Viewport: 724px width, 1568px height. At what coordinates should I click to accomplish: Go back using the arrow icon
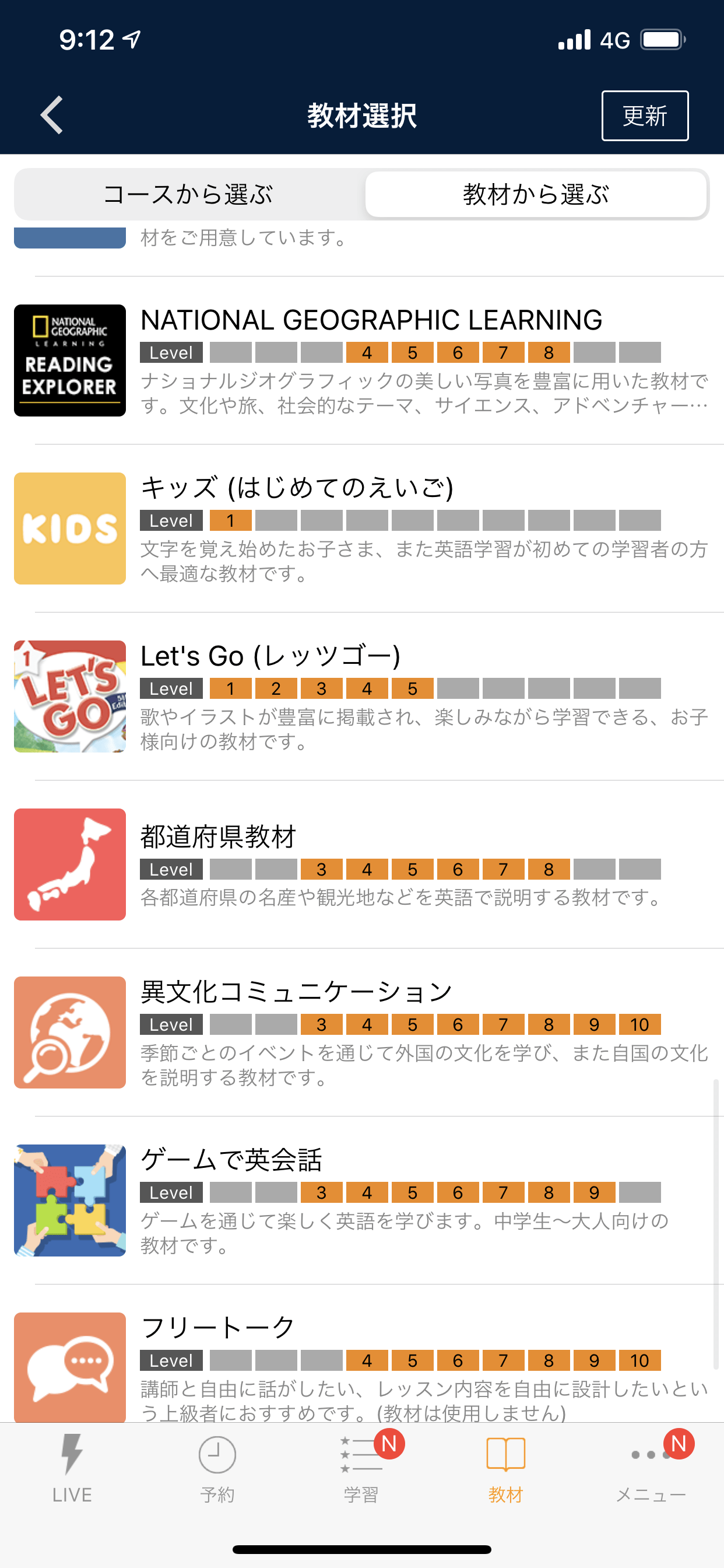52,115
